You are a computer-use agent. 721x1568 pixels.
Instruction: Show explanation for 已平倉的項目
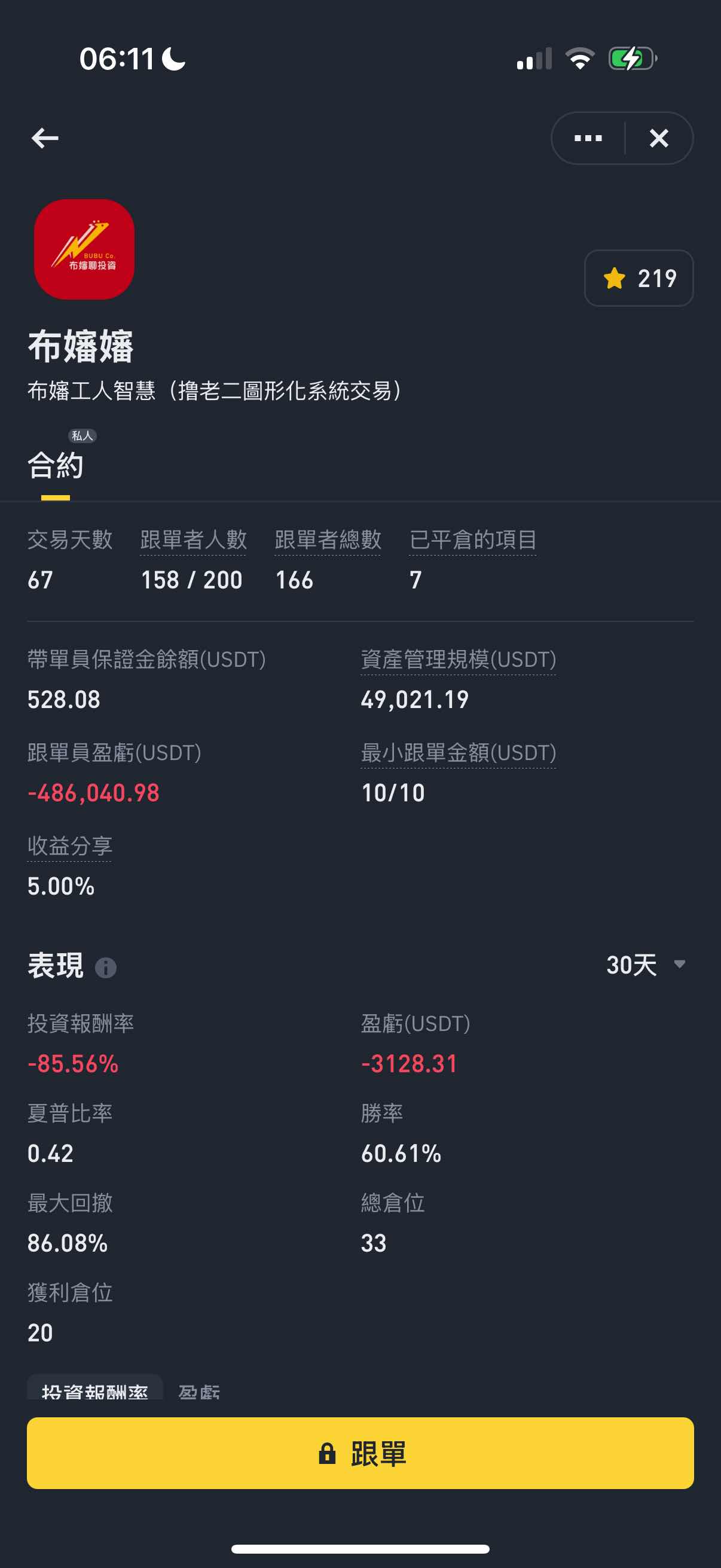tap(473, 540)
